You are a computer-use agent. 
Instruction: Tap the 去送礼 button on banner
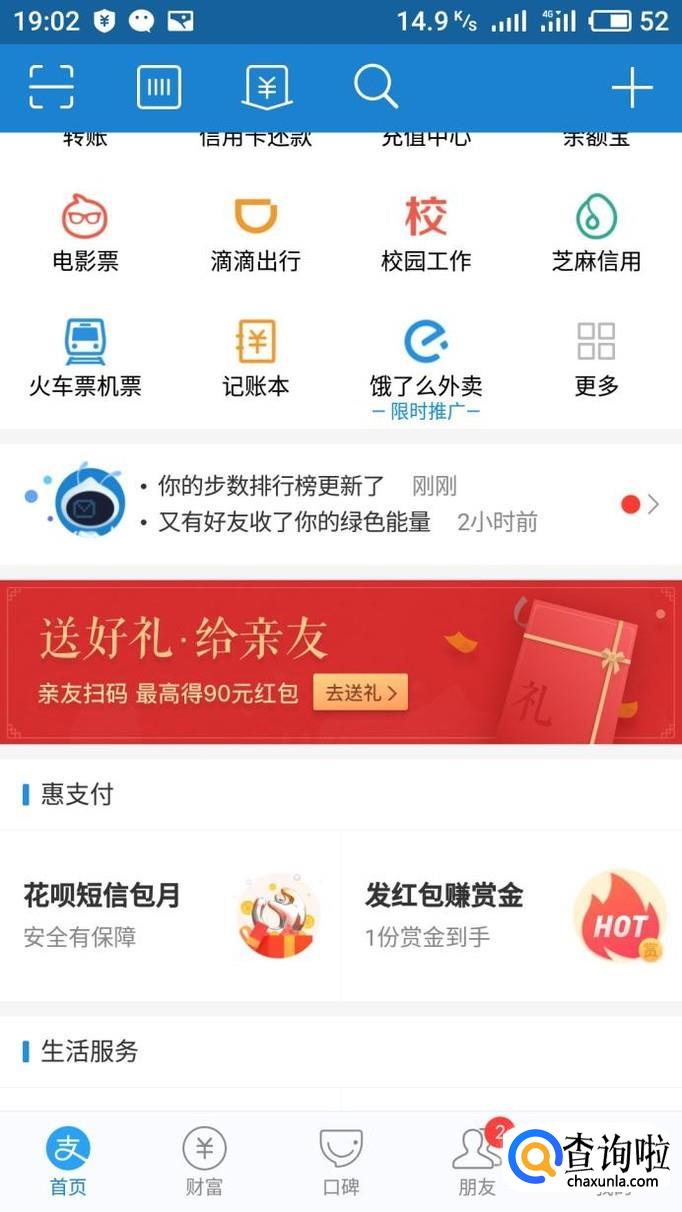coord(360,693)
